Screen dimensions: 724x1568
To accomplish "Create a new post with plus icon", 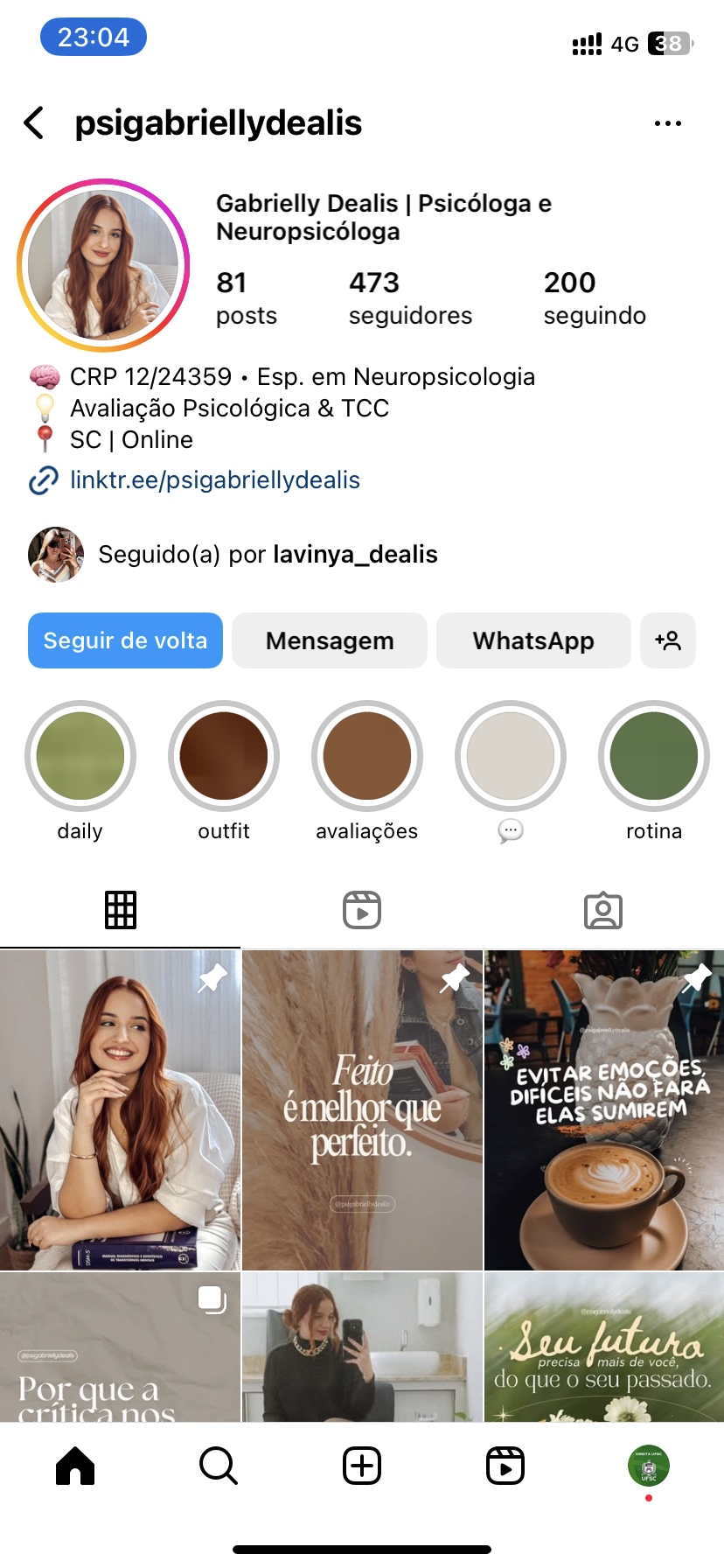I will pos(362,1466).
